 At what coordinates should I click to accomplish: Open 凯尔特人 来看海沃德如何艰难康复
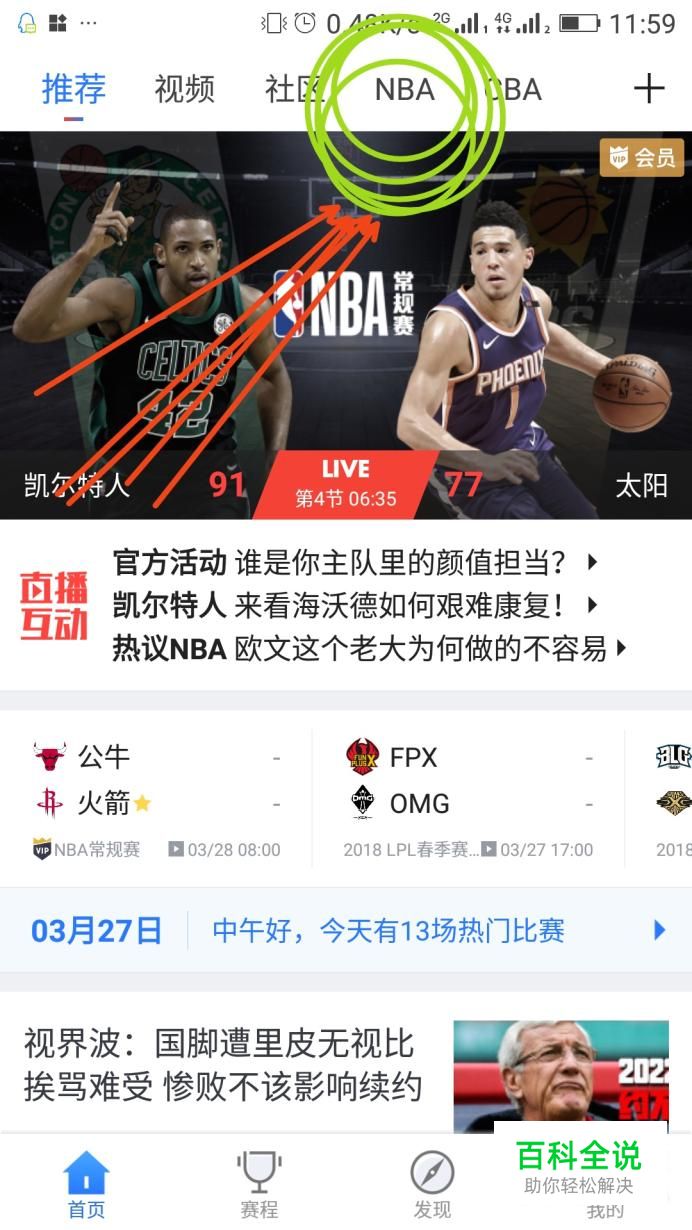[355, 605]
